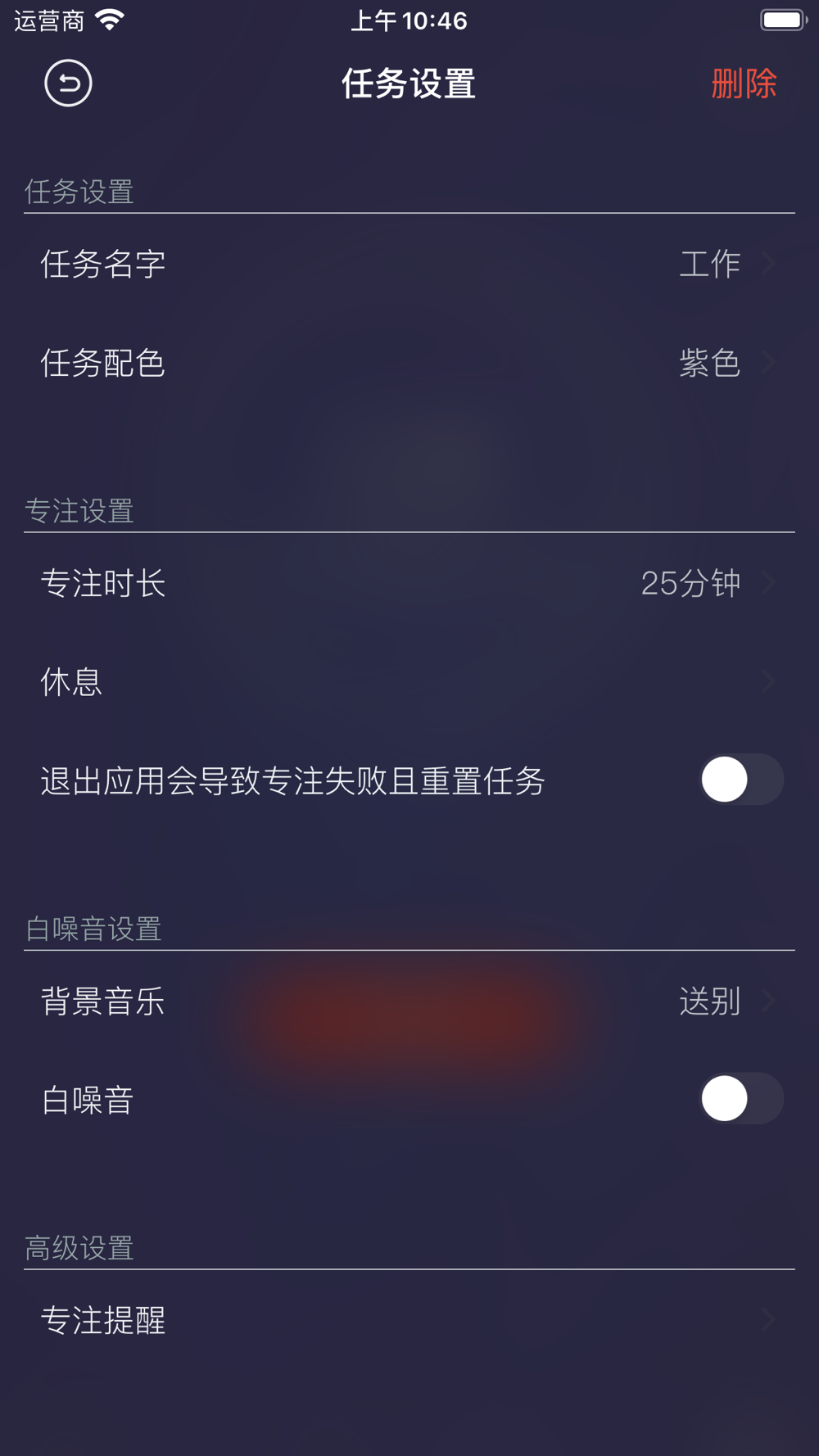Toggle 退出应用会导致专注失败且重置任务 switch

pyautogui.click(x=740, y=780)
